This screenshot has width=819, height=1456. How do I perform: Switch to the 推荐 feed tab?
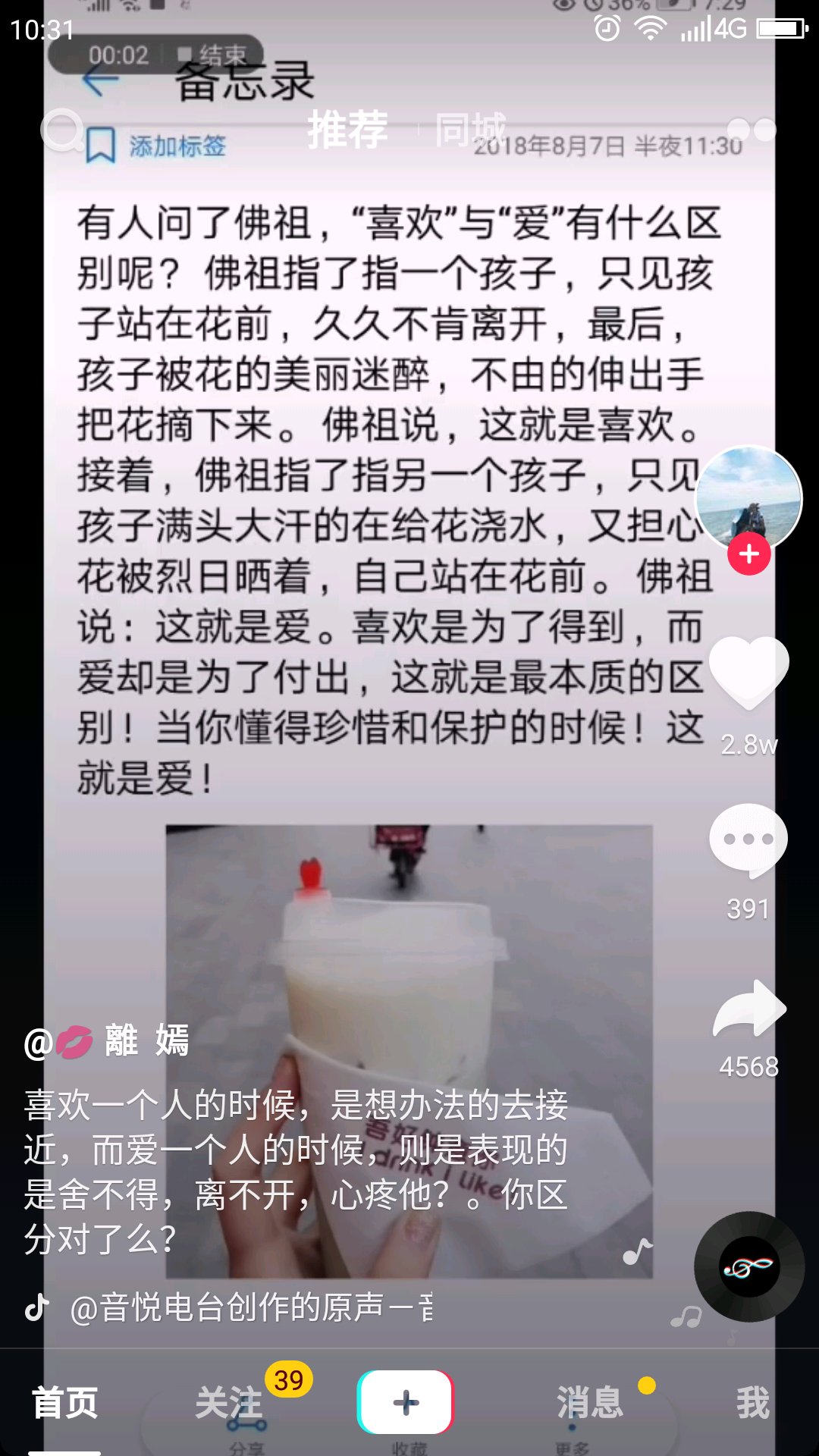click(x=348, y=130)
